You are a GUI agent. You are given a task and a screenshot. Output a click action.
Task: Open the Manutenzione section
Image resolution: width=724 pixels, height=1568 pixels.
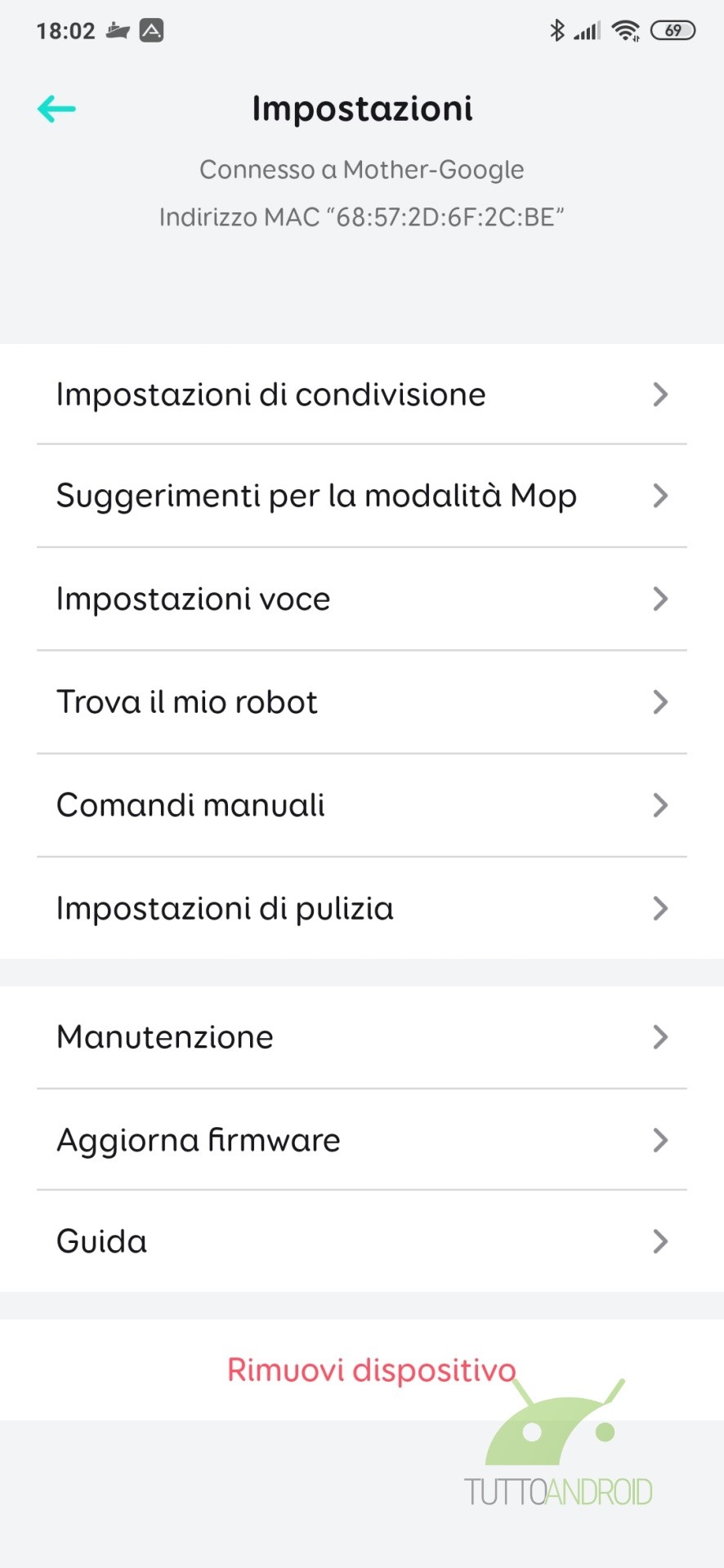362,1037
